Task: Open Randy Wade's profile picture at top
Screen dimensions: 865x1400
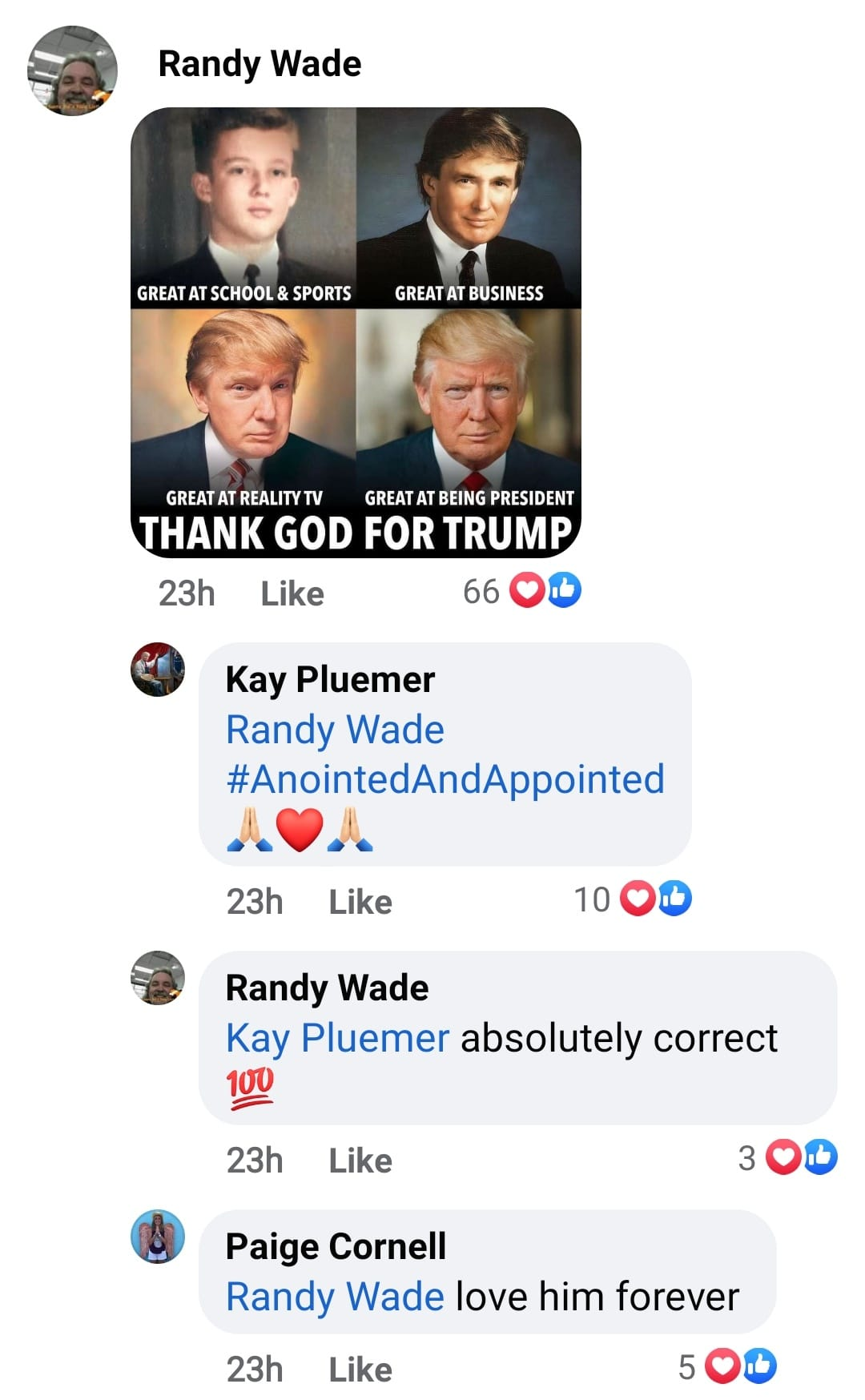Action: [x=73, y=70]
